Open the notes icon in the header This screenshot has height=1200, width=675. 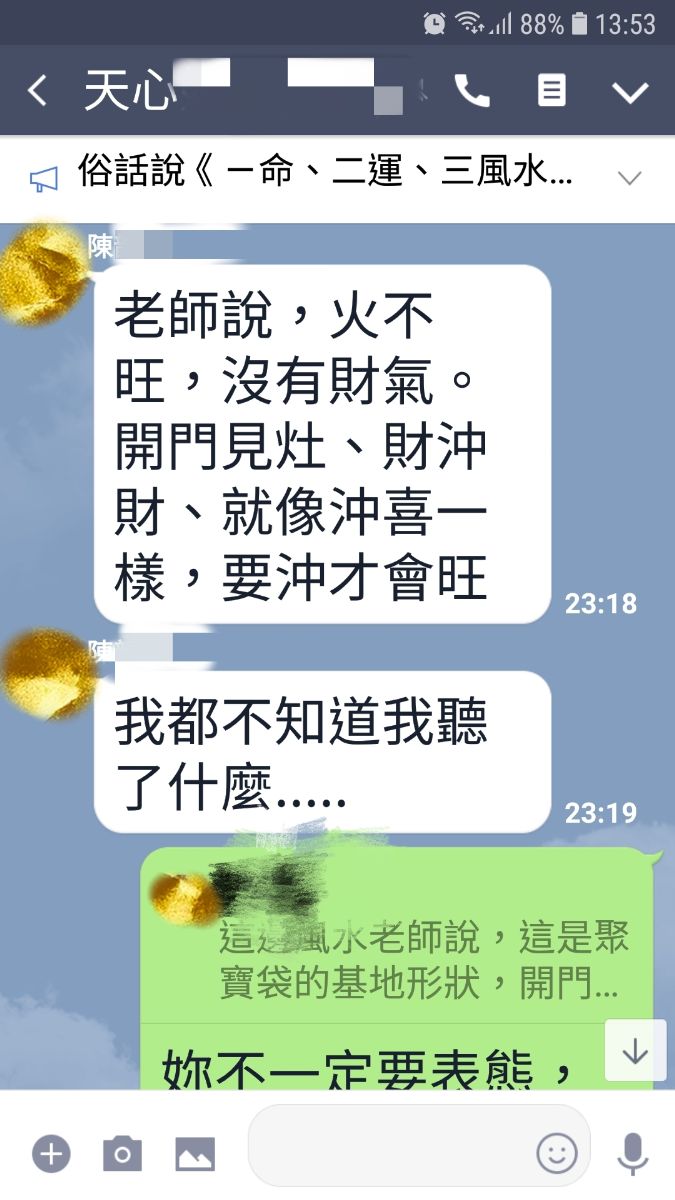coord(551,91)
